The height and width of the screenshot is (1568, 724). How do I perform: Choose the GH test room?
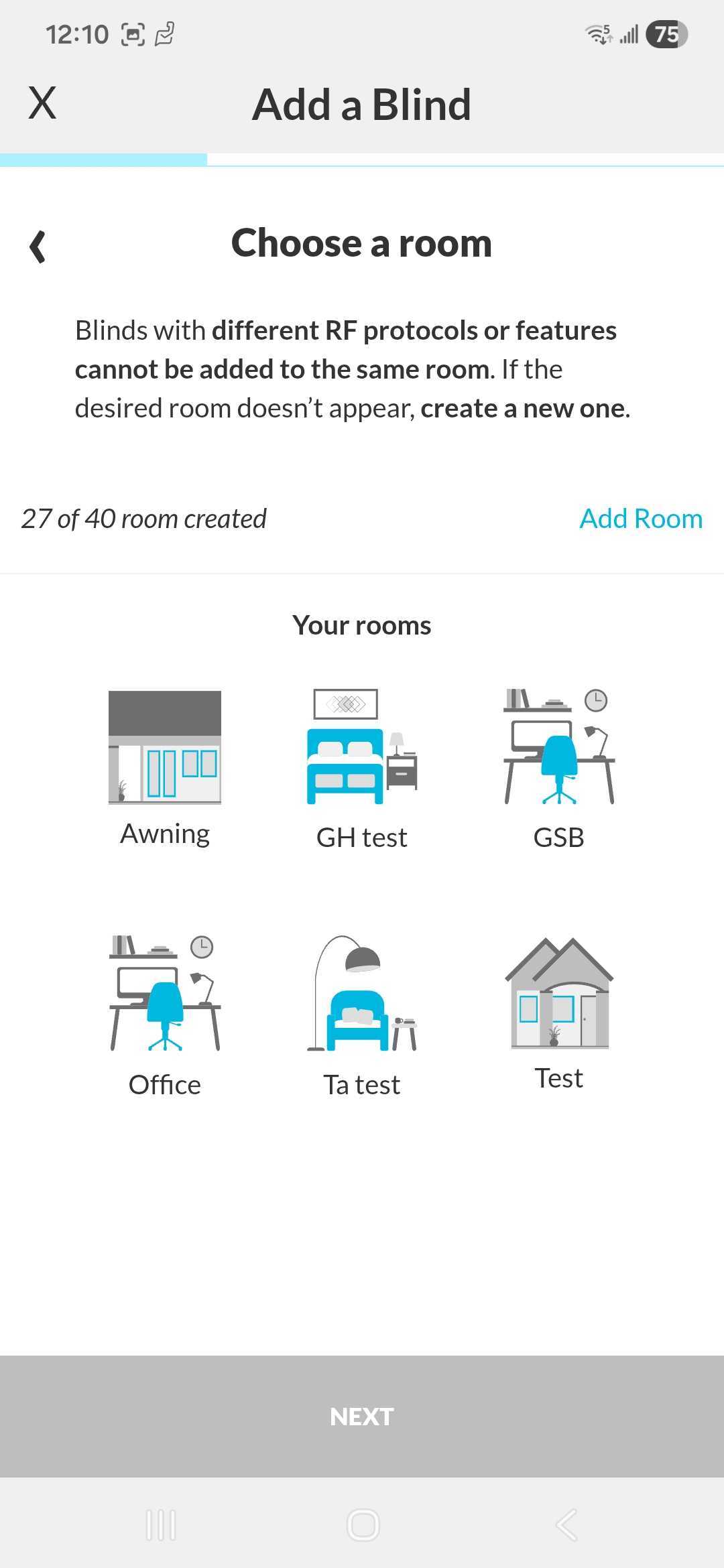pos(362,768)
